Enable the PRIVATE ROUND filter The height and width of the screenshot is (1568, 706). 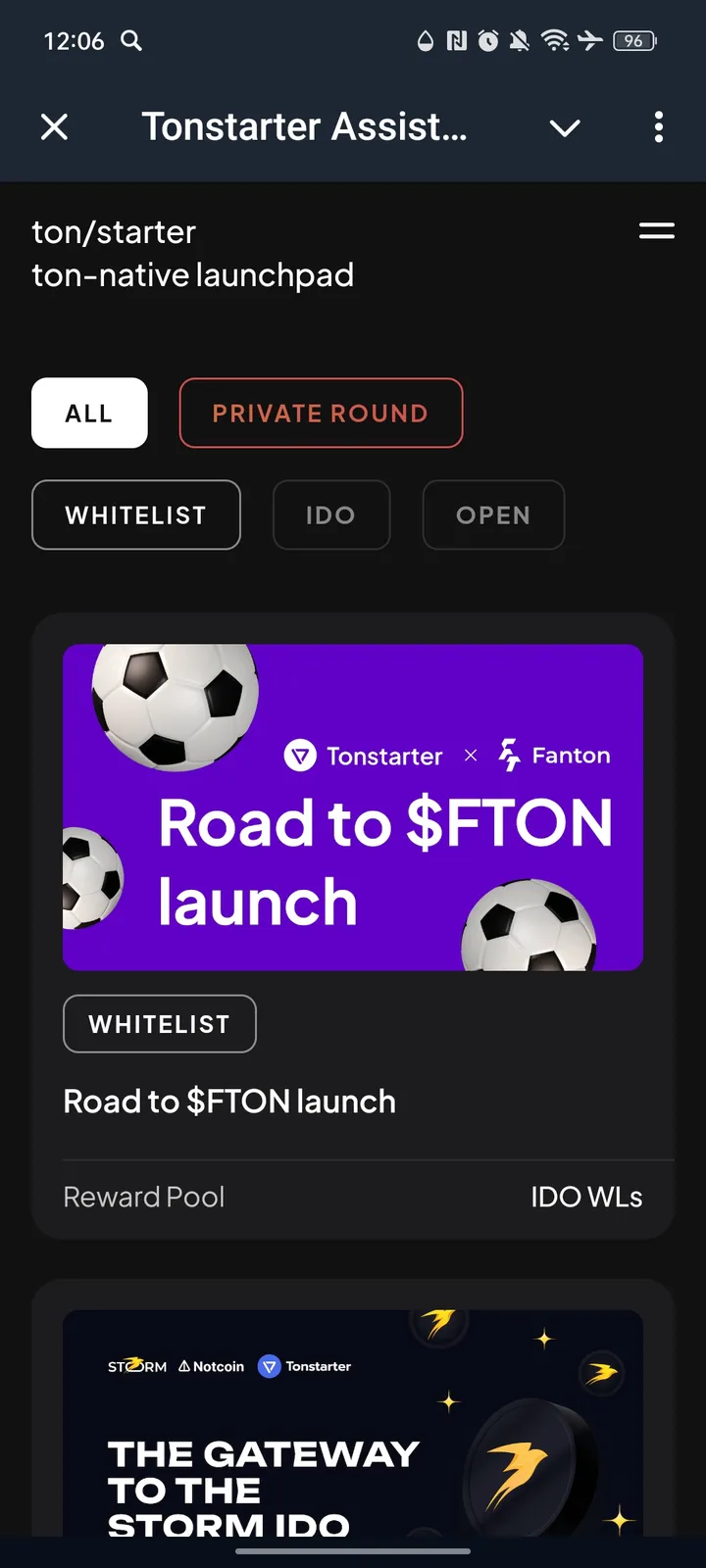click(x=321, y=413)
